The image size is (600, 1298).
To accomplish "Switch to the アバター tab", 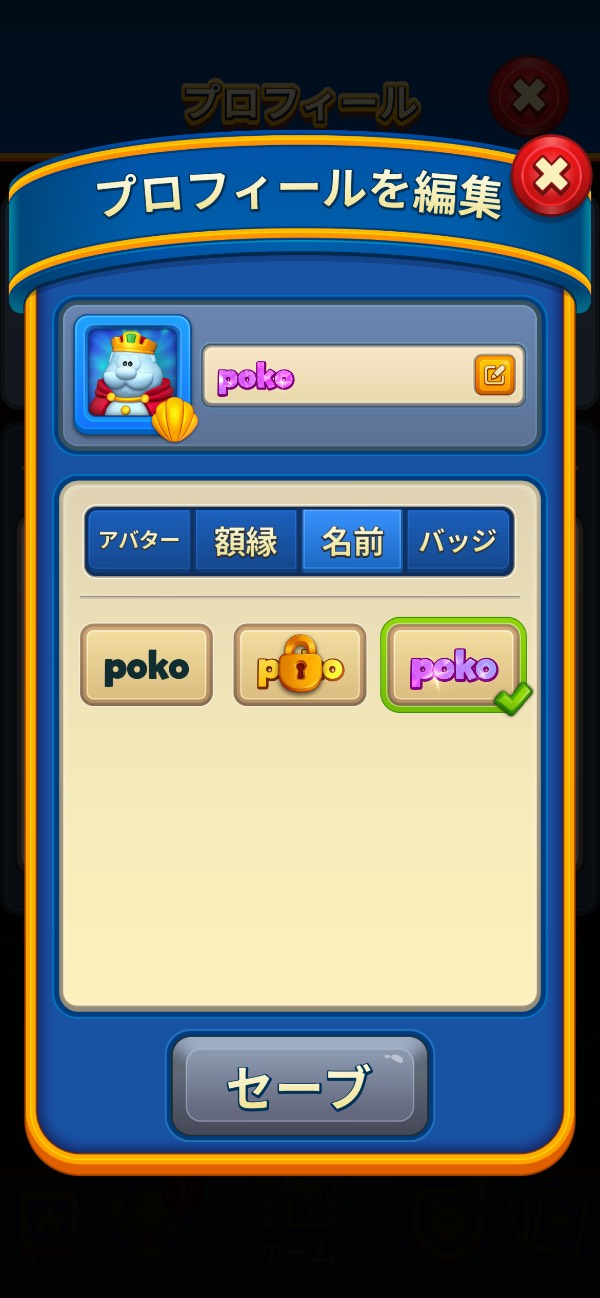I will tap(139, 541).
